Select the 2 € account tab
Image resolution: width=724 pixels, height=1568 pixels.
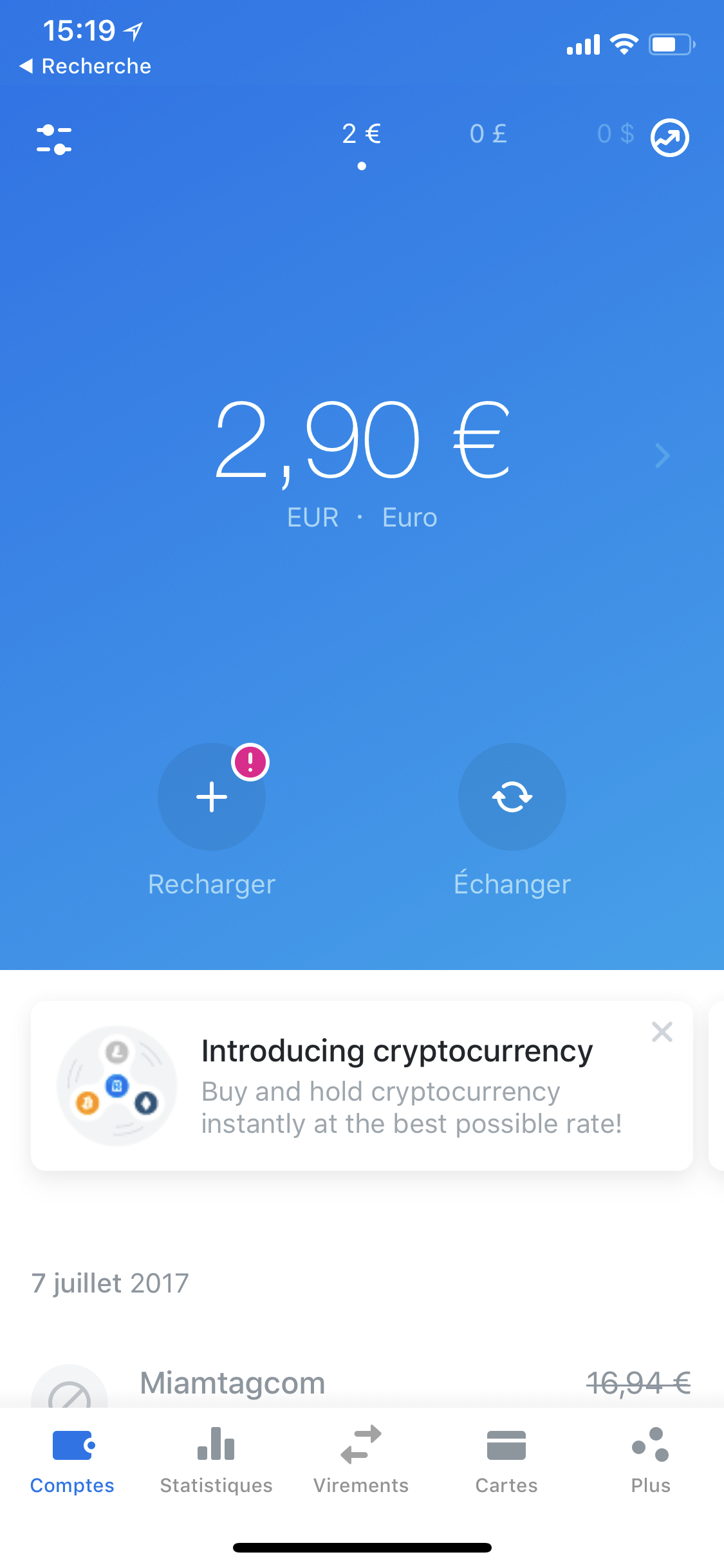(x=362, y=134)
